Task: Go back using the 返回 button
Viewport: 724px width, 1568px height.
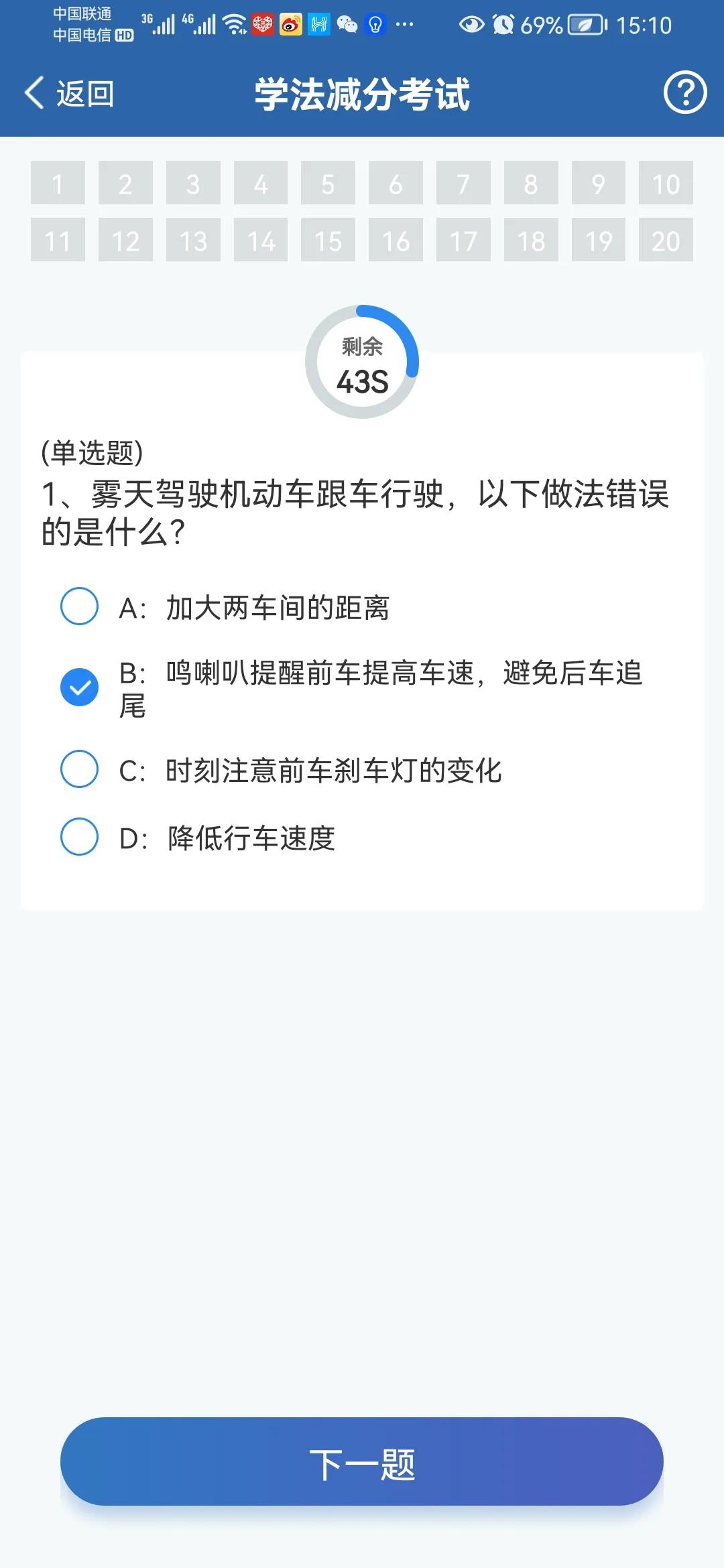Action: point(69,93)
